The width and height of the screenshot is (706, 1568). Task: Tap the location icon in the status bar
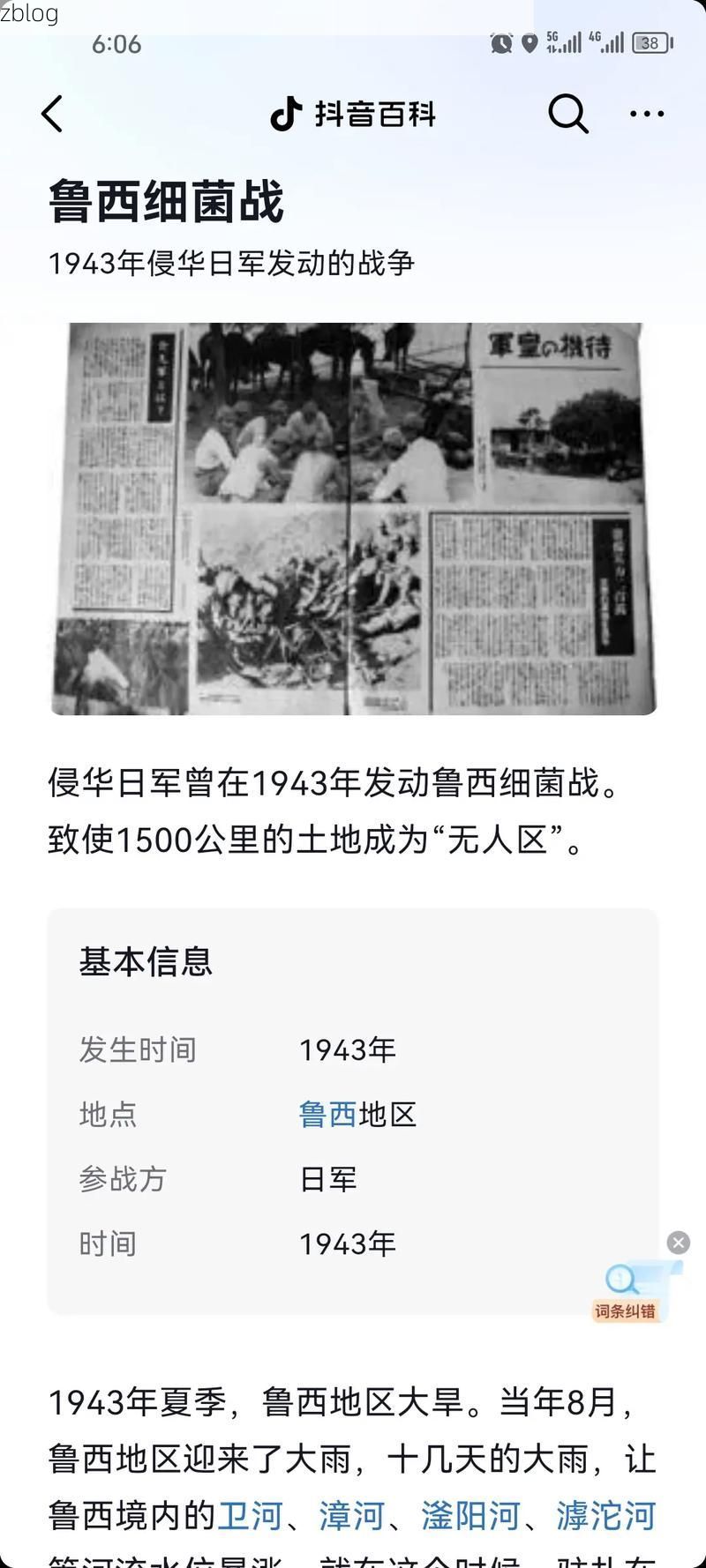[530, 41]
